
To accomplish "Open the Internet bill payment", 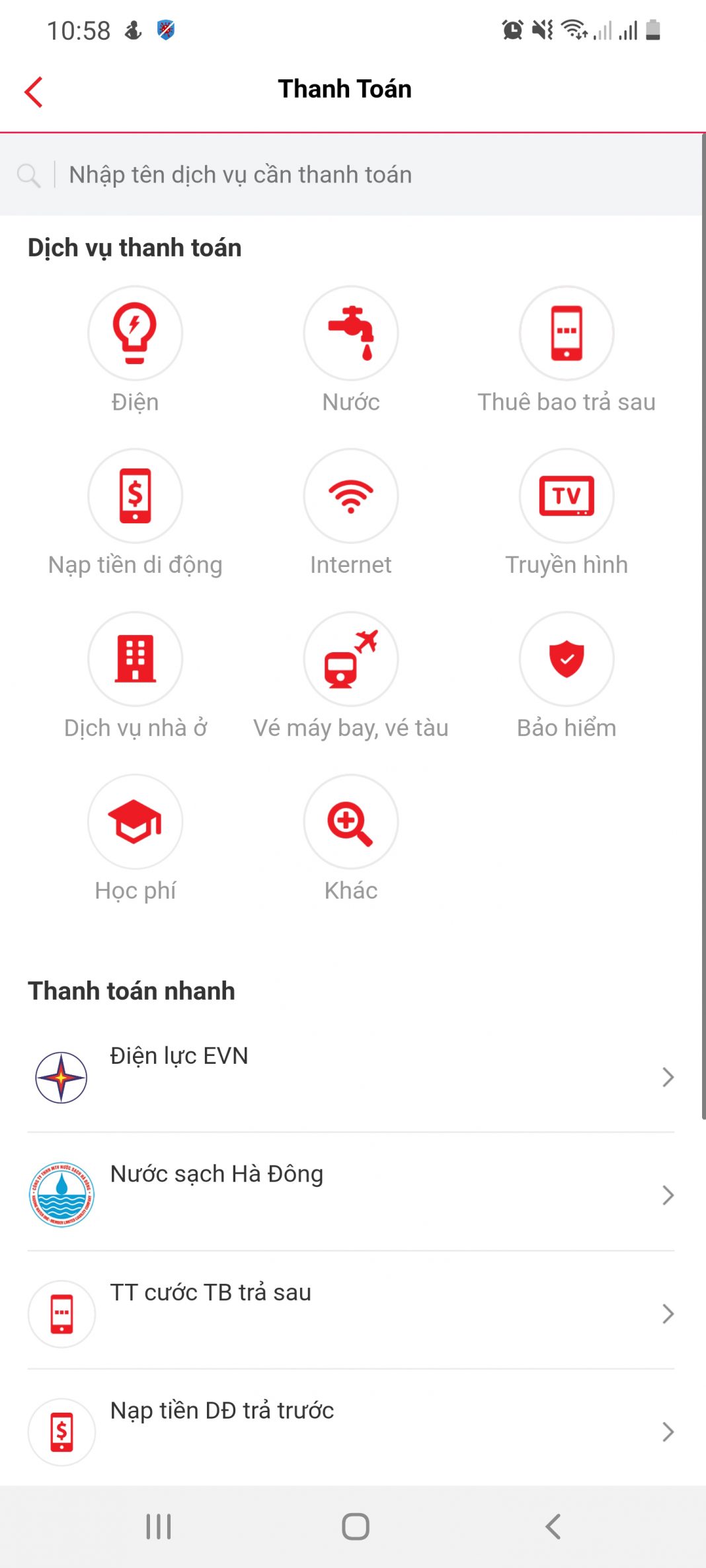I will (x=350, y=496).
